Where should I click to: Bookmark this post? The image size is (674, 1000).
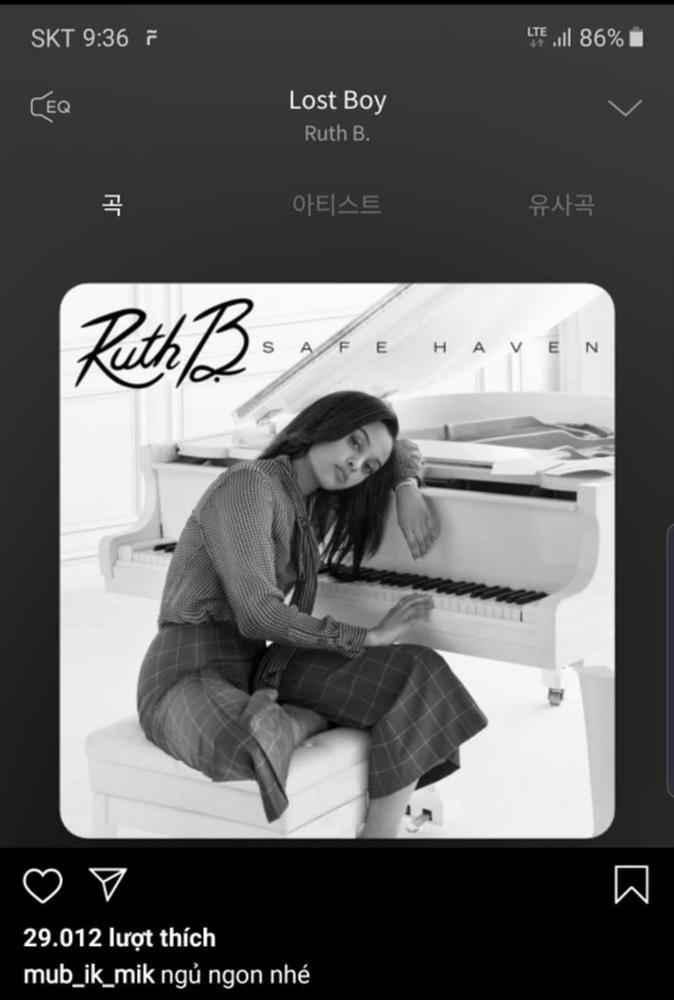pos(630,885)
